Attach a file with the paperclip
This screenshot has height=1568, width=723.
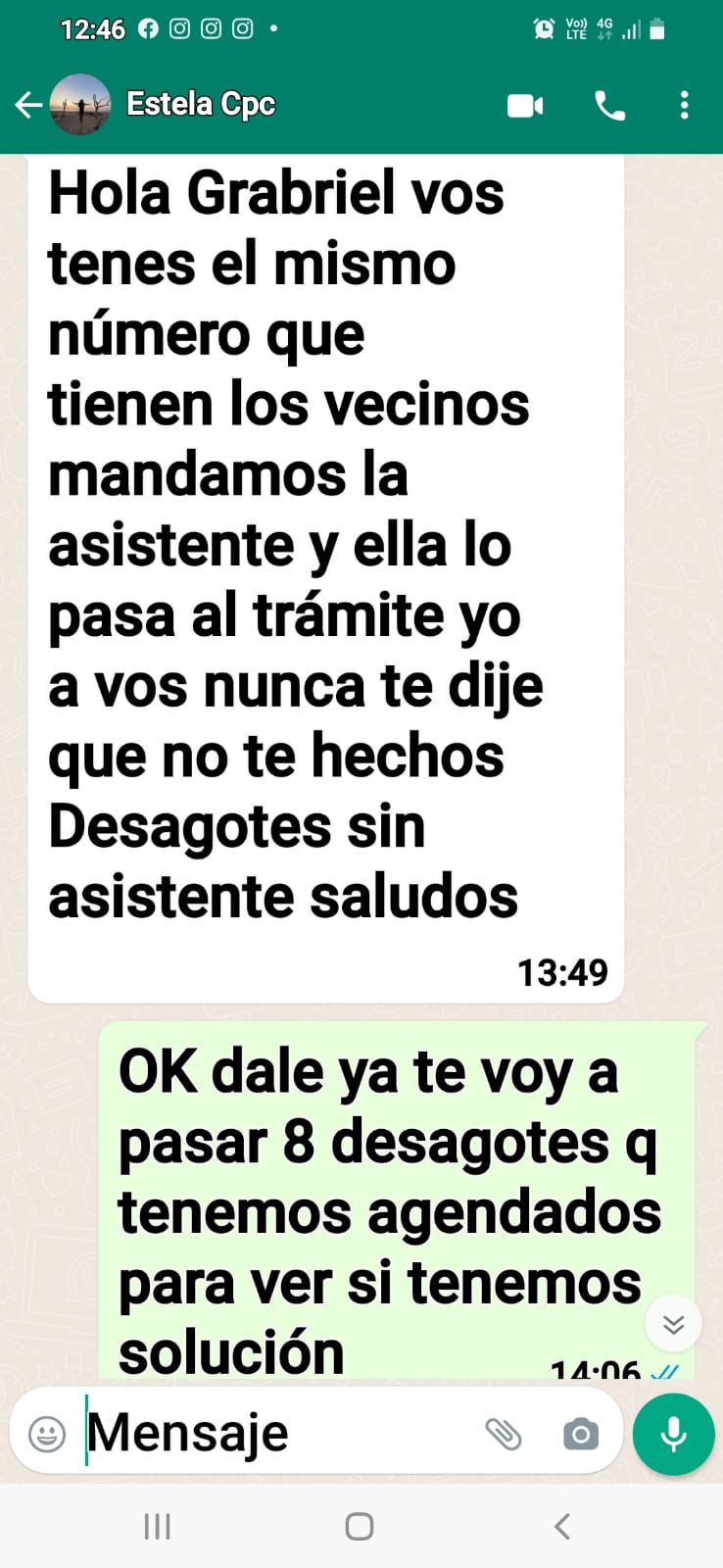tap(504, 1434)
